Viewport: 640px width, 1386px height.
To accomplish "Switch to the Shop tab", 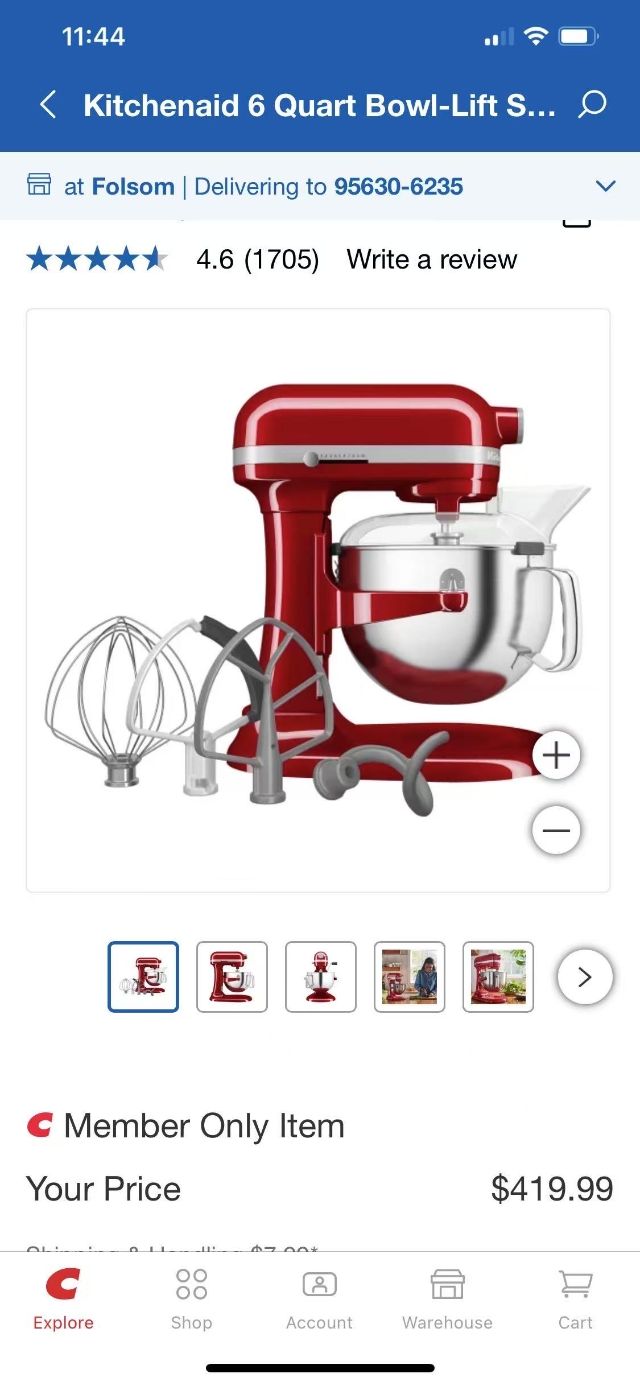I will pos(191,1300).
